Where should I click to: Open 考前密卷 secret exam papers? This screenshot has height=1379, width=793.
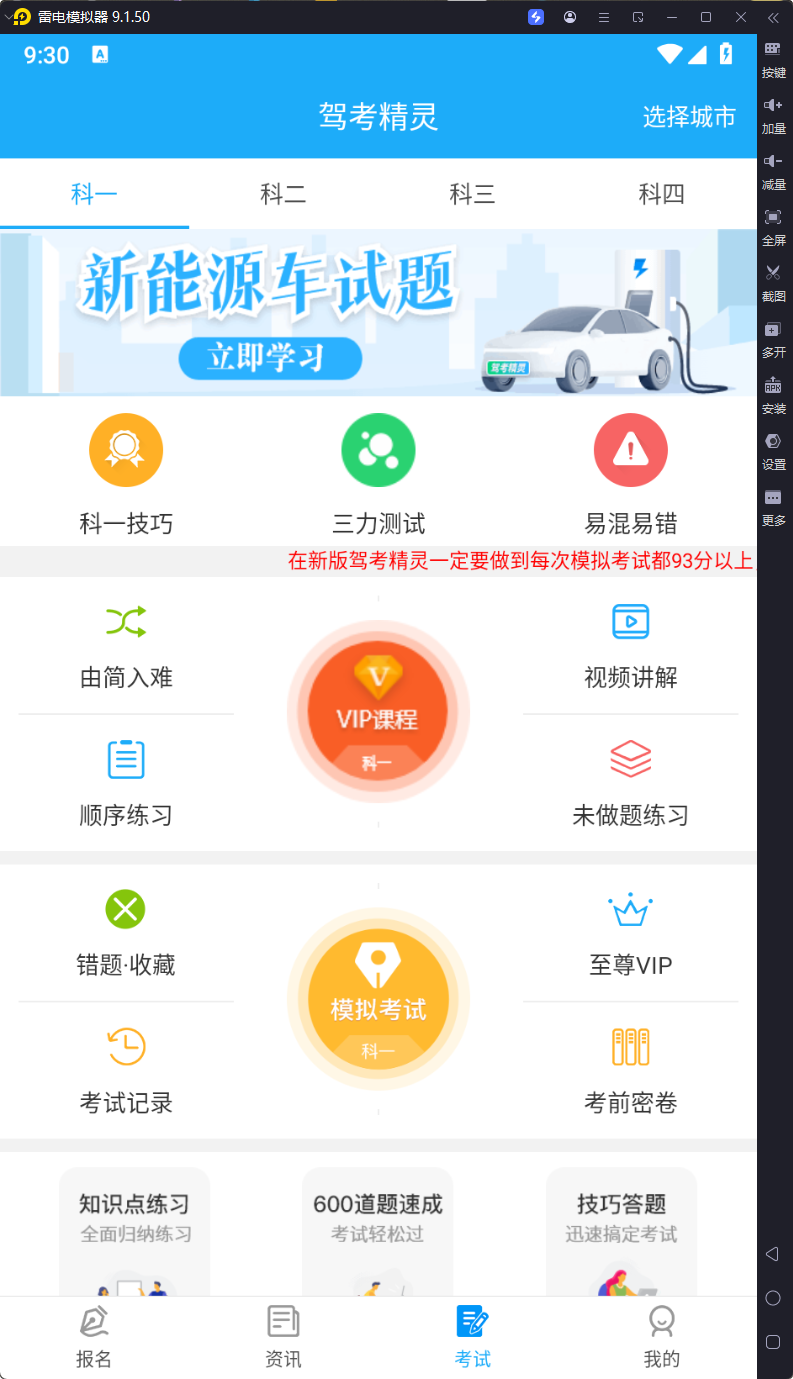(x=630, y=1072)
